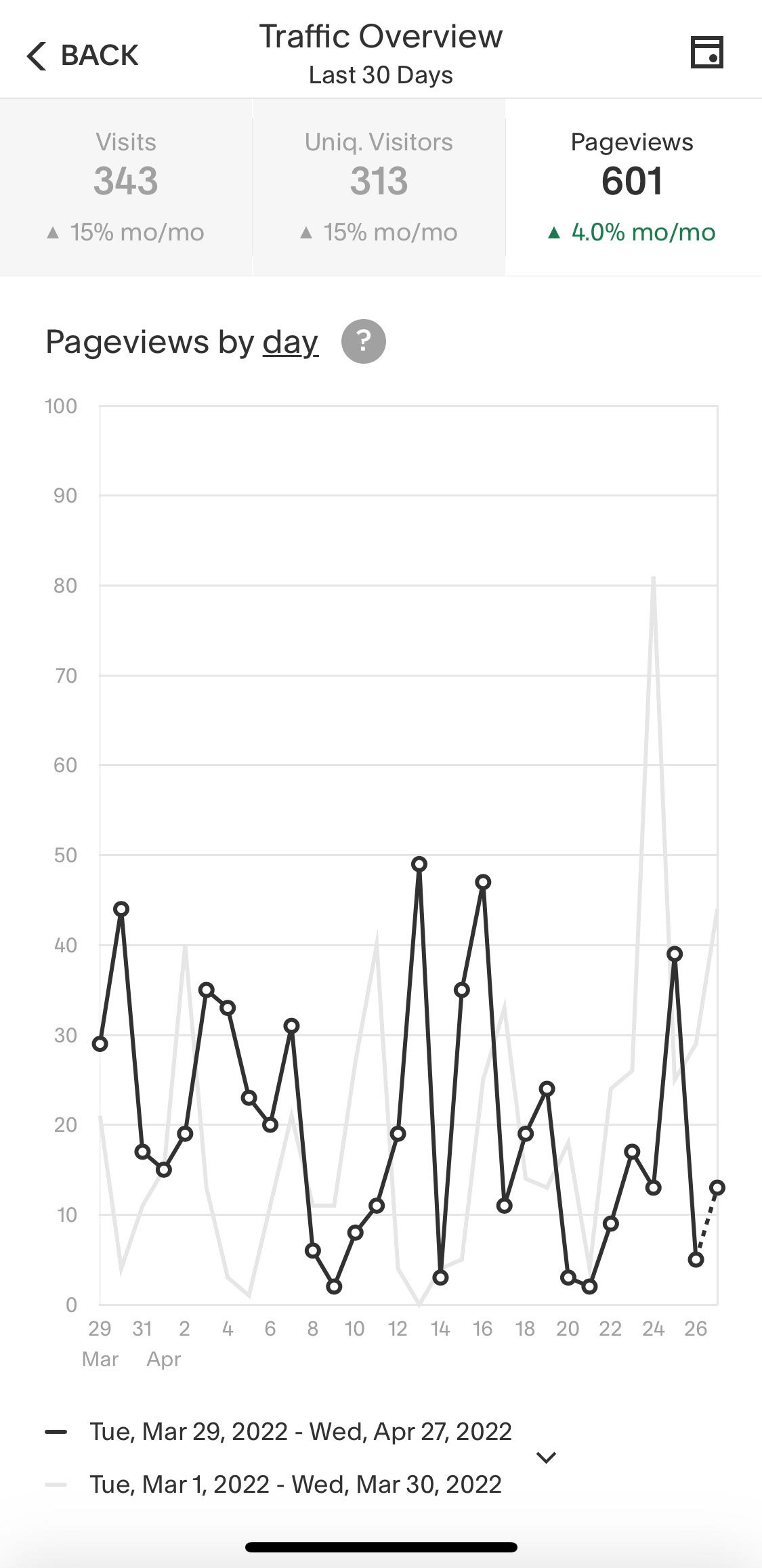Tap the highest pageviews data point at 49
Screen dimensions: 762x1568
pos(419,864)
